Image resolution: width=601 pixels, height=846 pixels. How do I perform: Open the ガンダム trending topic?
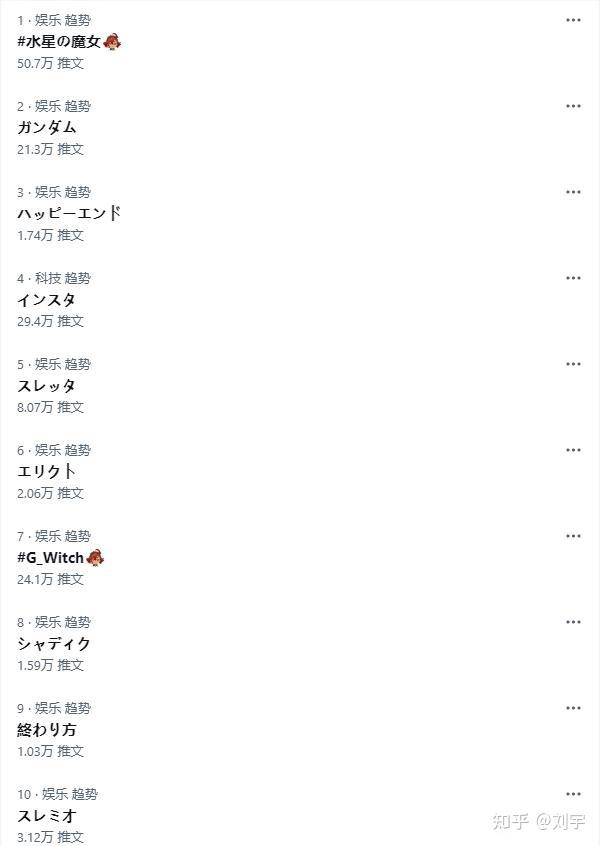(47, 127)
